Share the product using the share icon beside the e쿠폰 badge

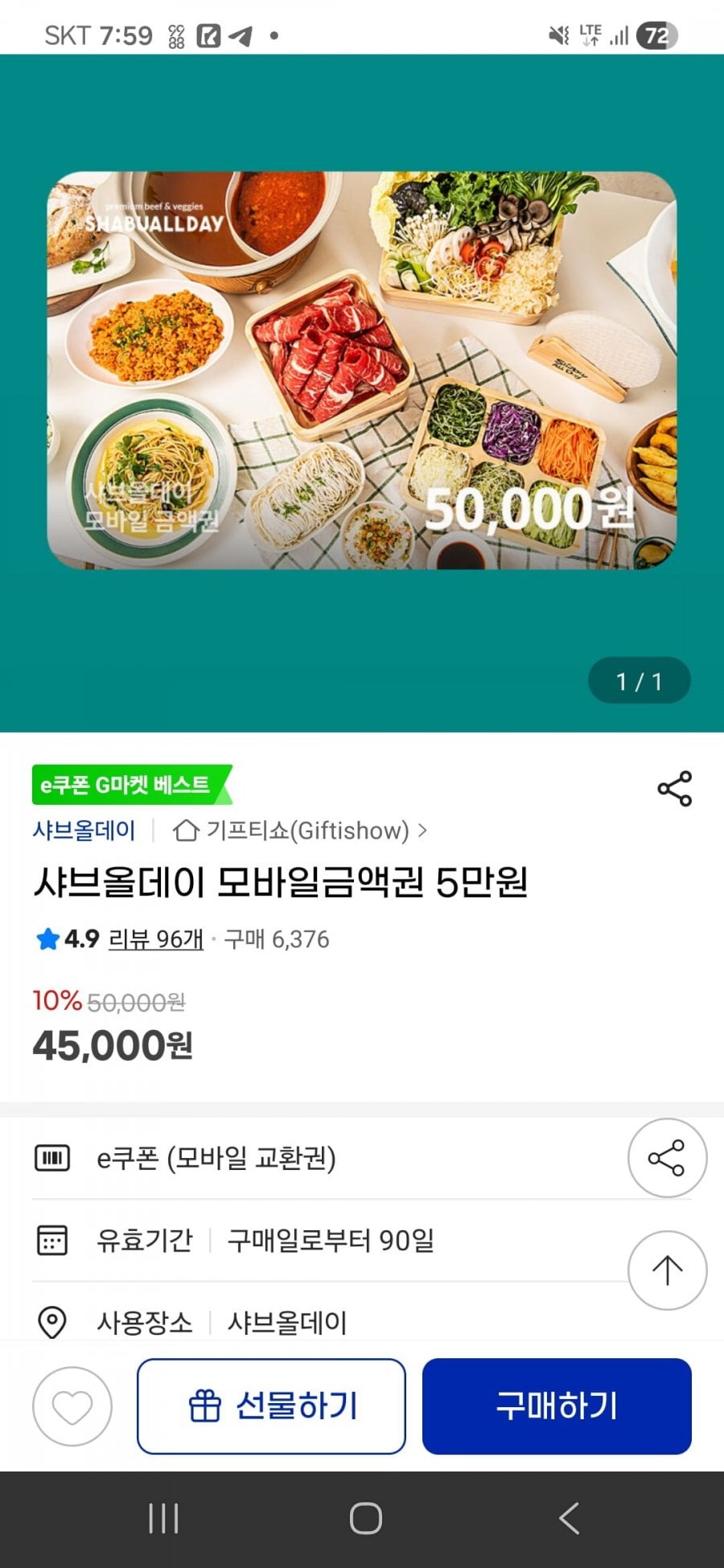[674, 789]
